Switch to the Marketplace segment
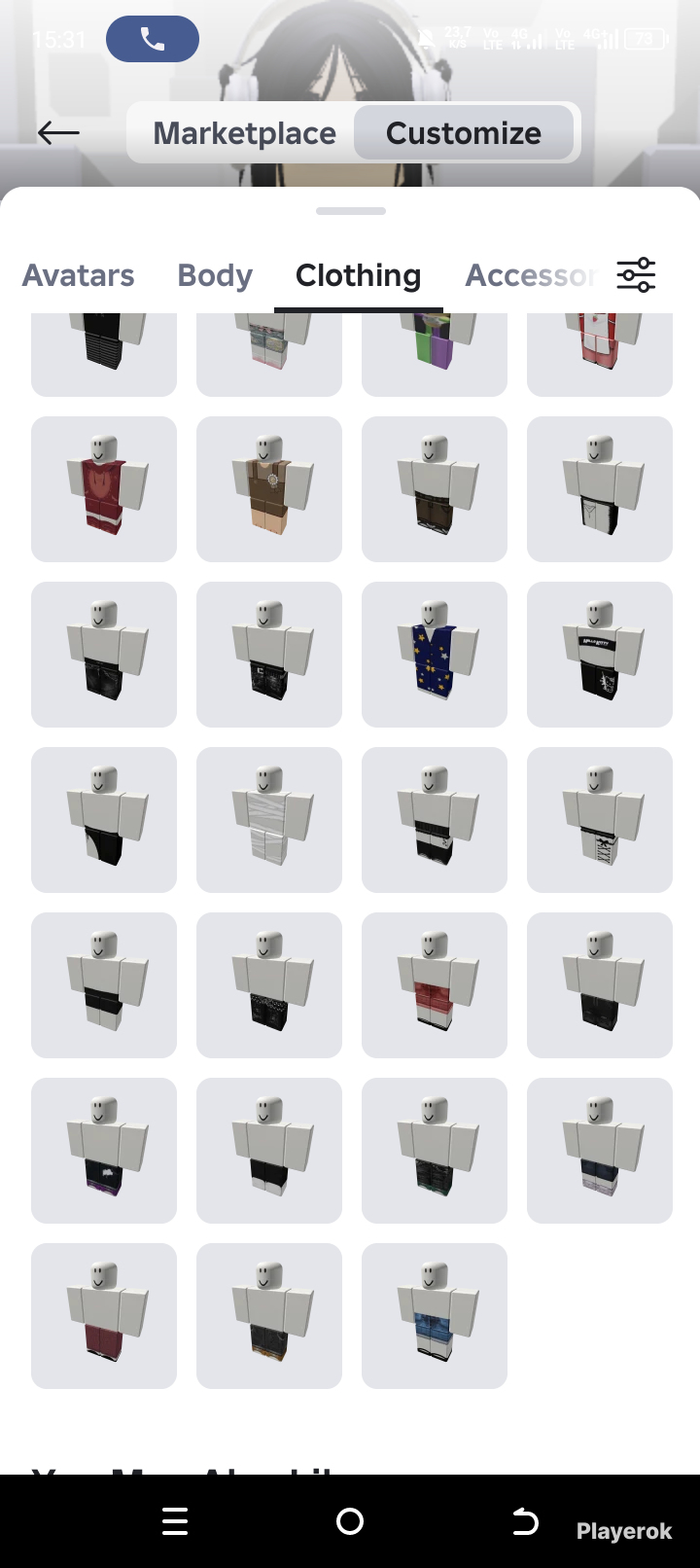The height and width of the screenshot is (1568, 700). (x=244, y=133)
